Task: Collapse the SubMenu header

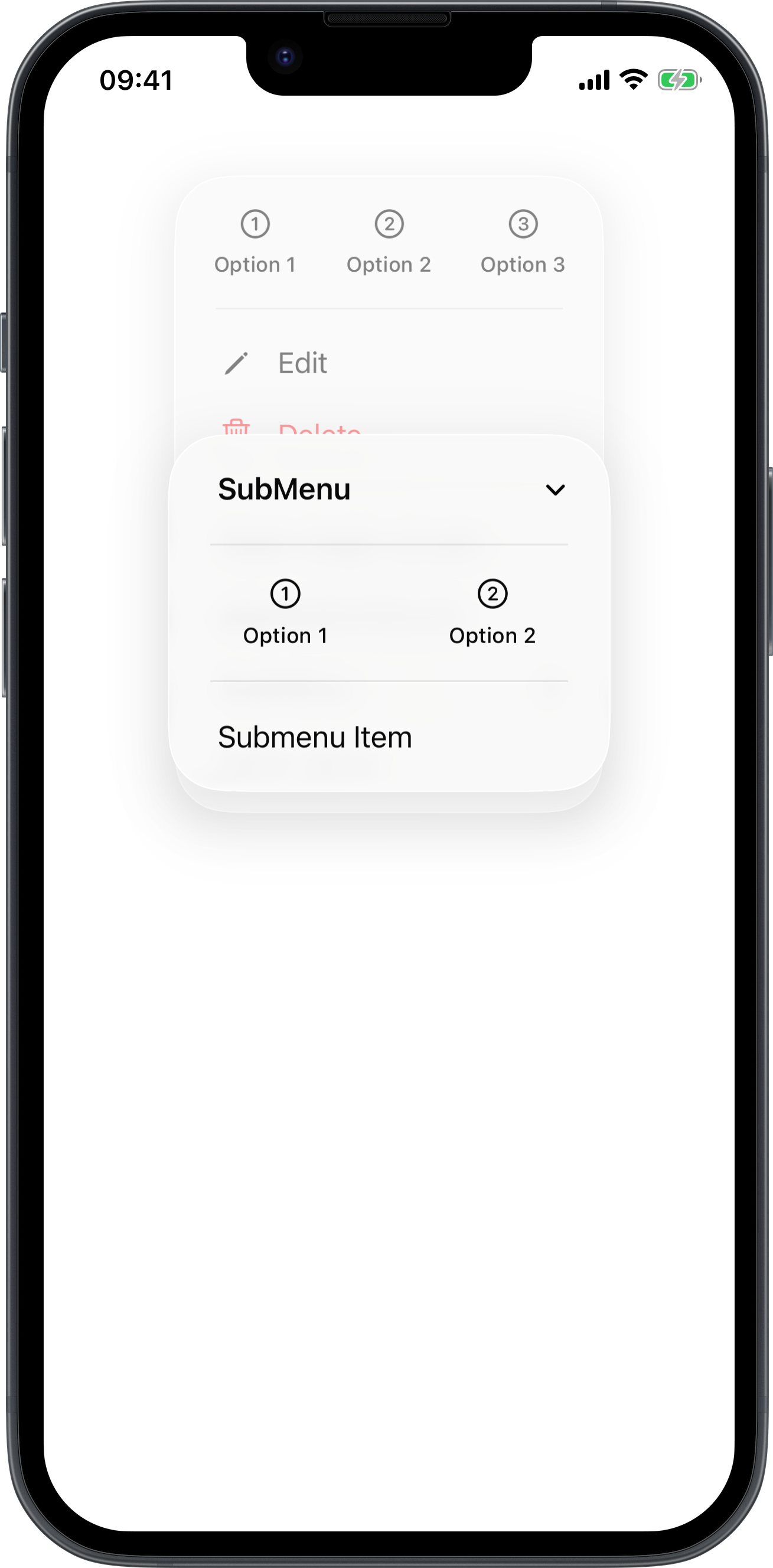Action: pos(390,490)
